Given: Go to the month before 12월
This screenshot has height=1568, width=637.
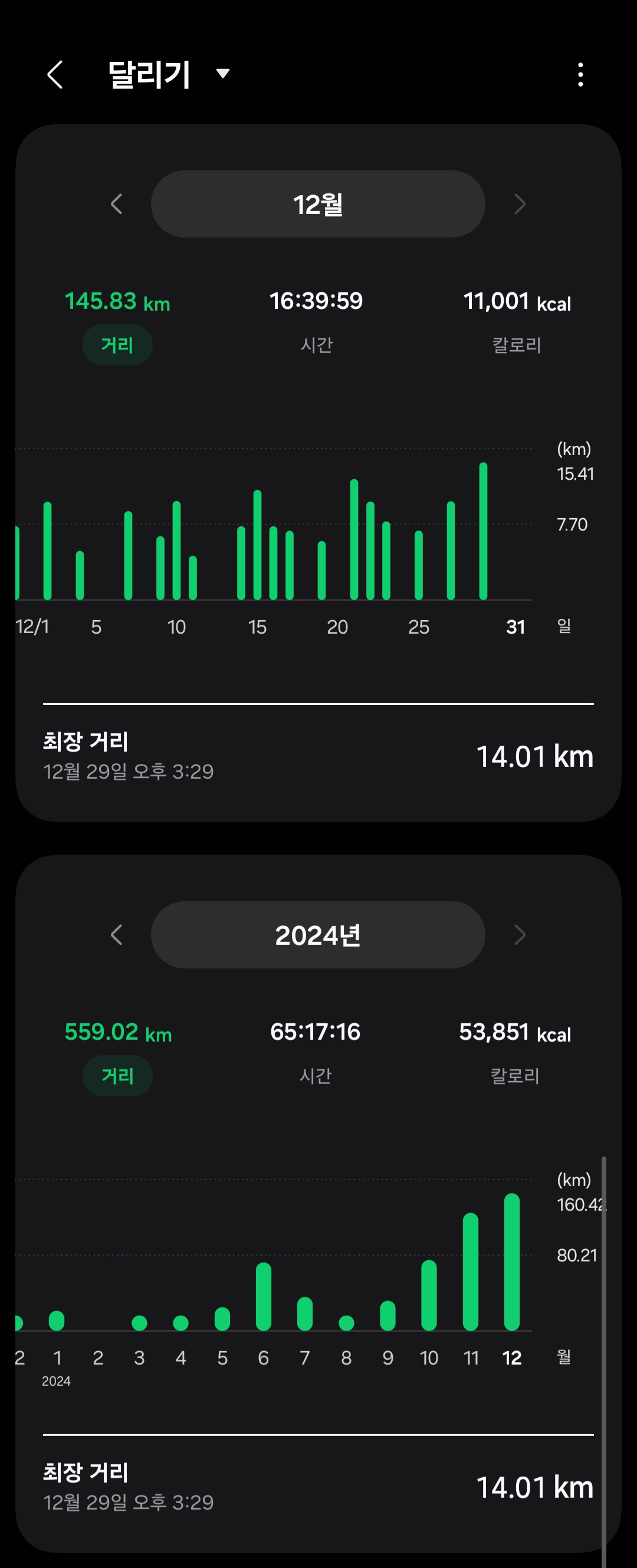Looking at the screenshot, I should point(117,204).
